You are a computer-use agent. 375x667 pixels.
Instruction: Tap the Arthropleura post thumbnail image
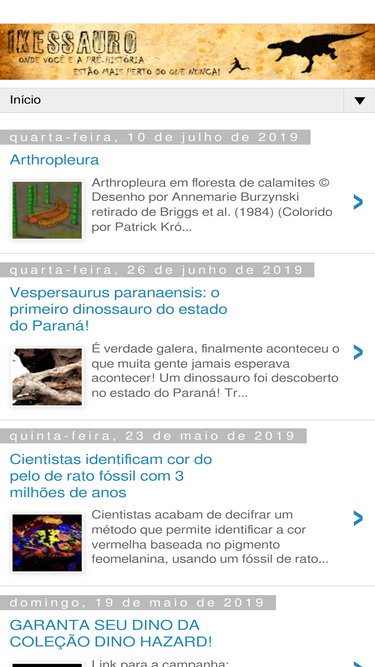pyautogui.click(x=47, y=210)
